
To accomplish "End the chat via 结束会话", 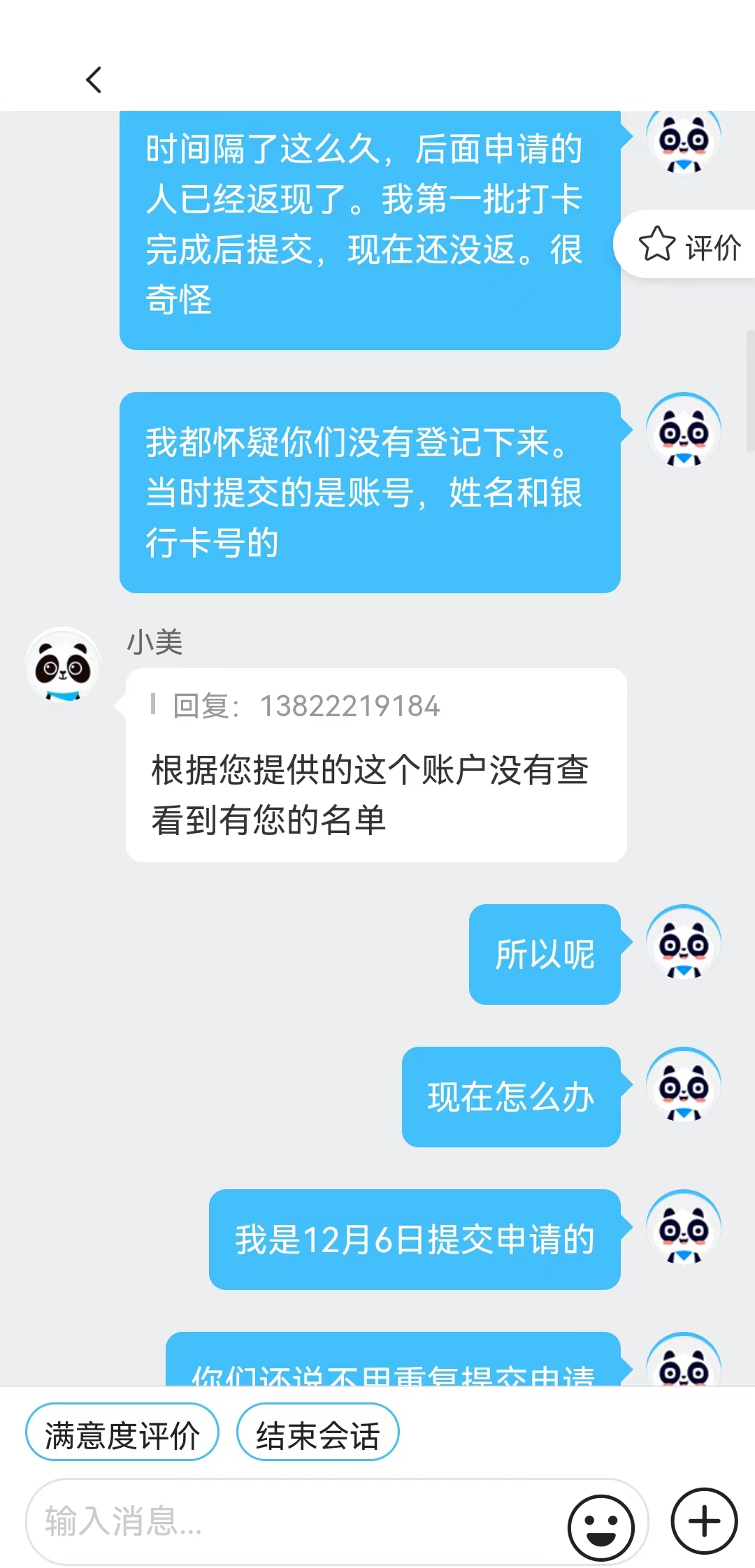I will click(x=318, y=1432).
